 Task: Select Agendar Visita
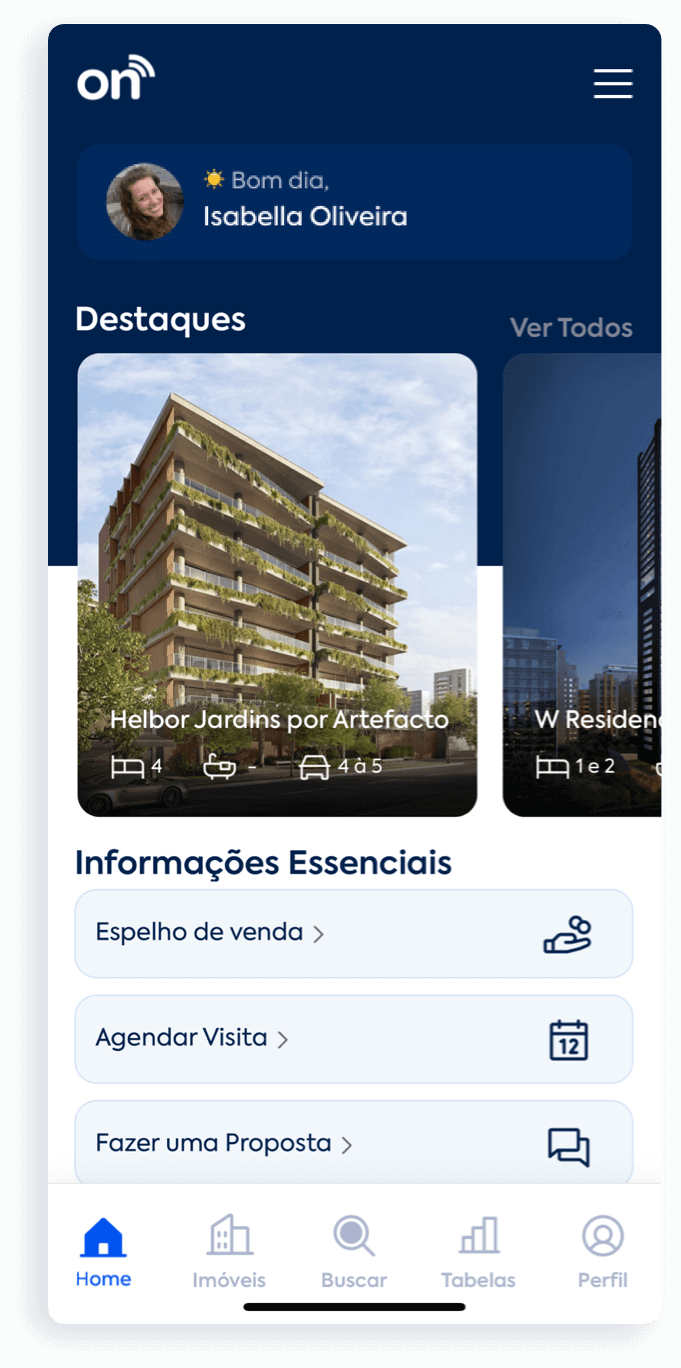click(354, 1039)
